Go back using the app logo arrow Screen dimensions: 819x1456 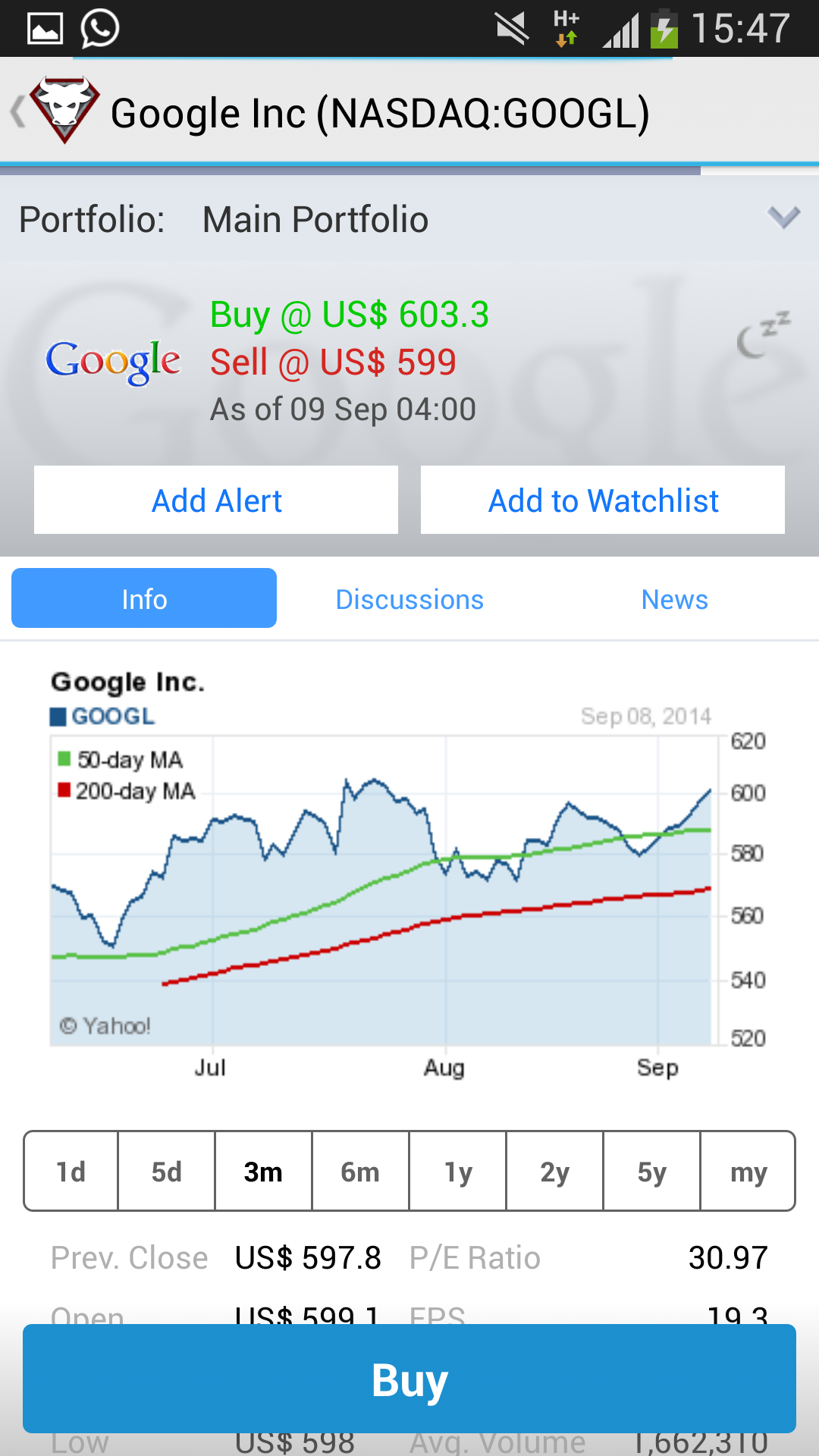(53, 111)
